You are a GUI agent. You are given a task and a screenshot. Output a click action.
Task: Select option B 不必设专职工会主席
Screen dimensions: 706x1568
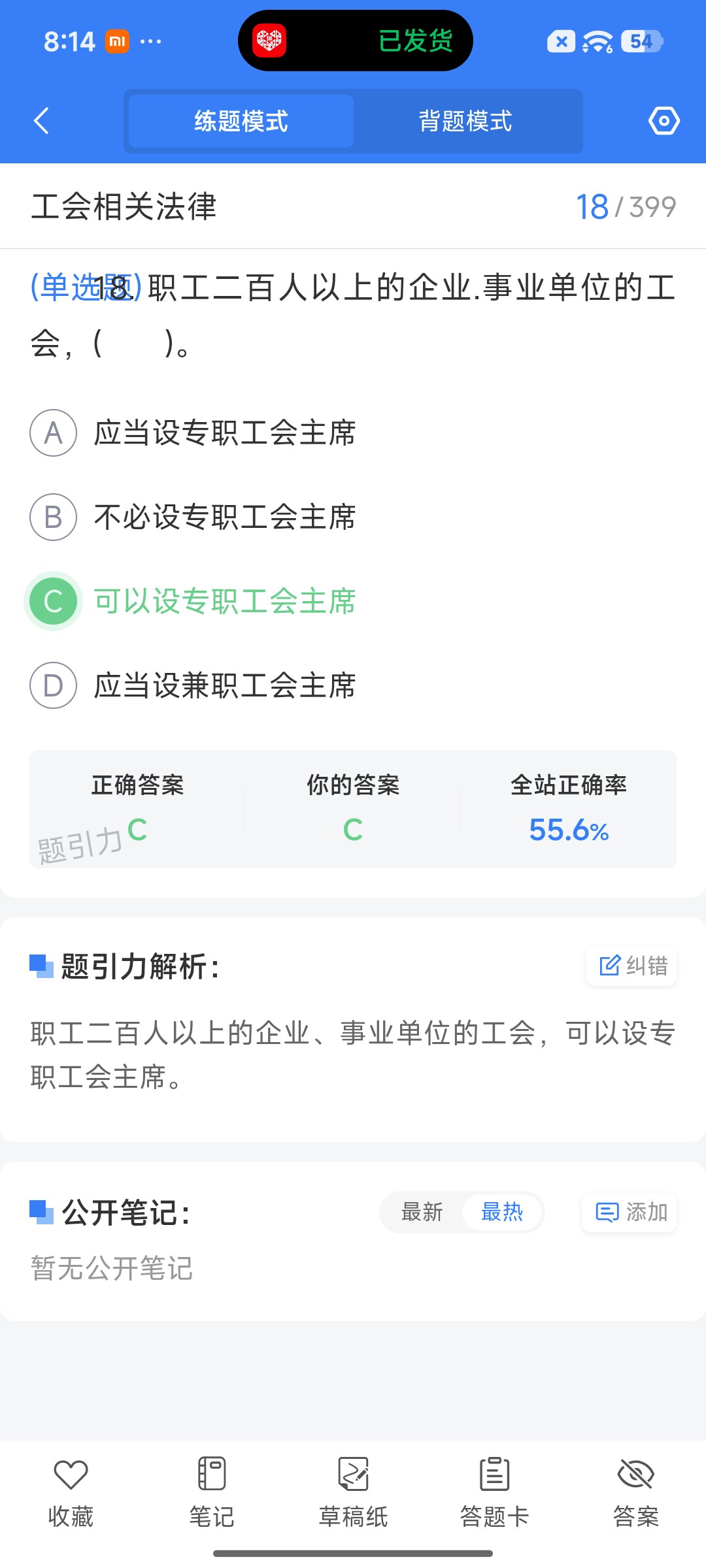[193, 517]
